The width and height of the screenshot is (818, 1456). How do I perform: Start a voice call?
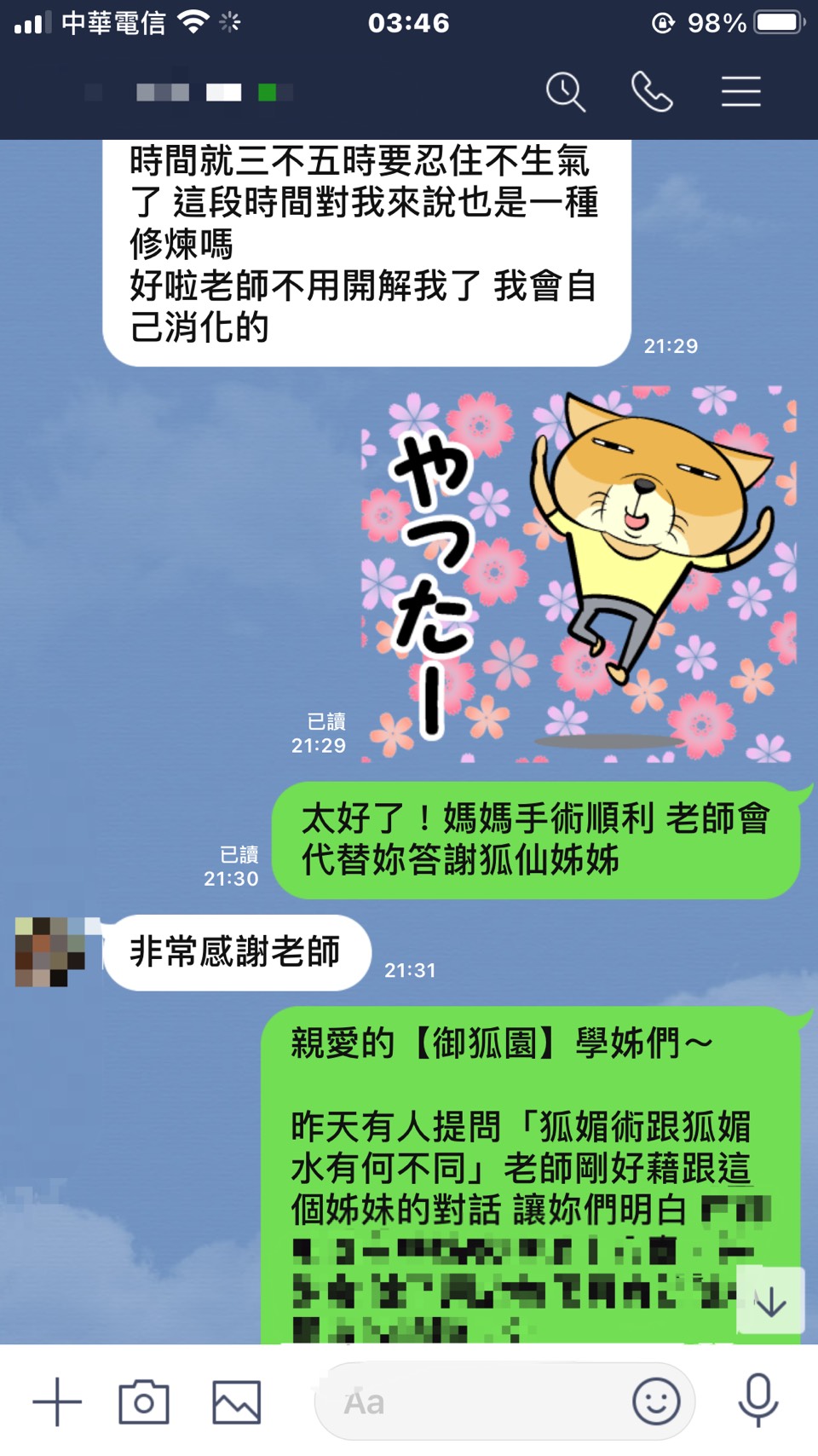(x=652, y=92)
